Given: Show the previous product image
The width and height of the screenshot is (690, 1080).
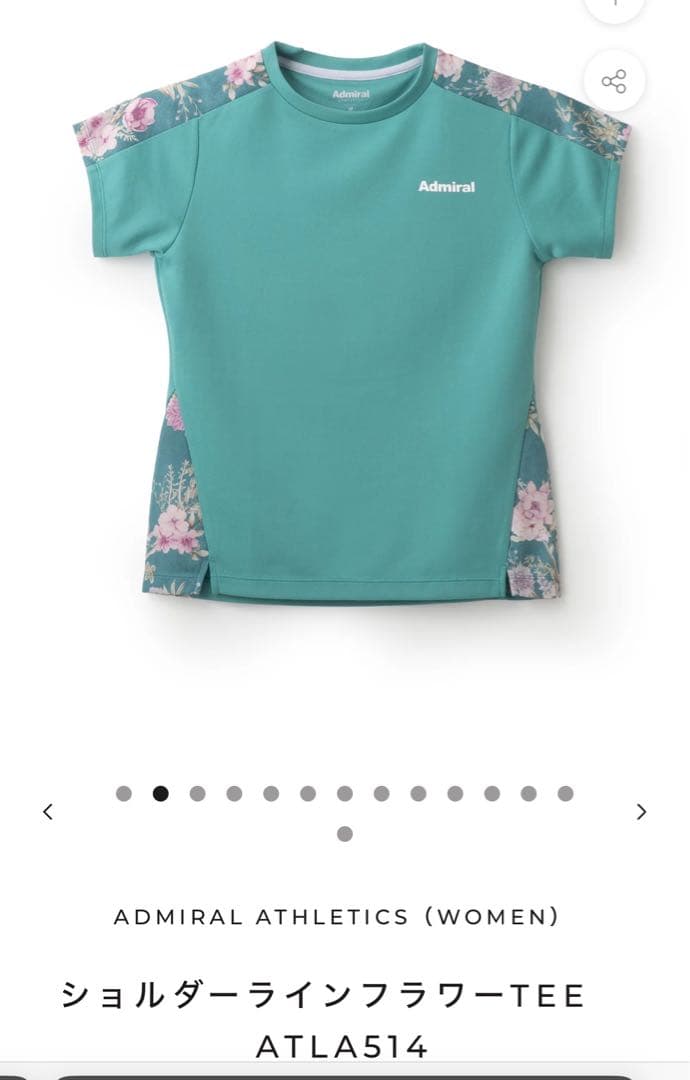Looking at the screenshot, I should coord(48,812).
